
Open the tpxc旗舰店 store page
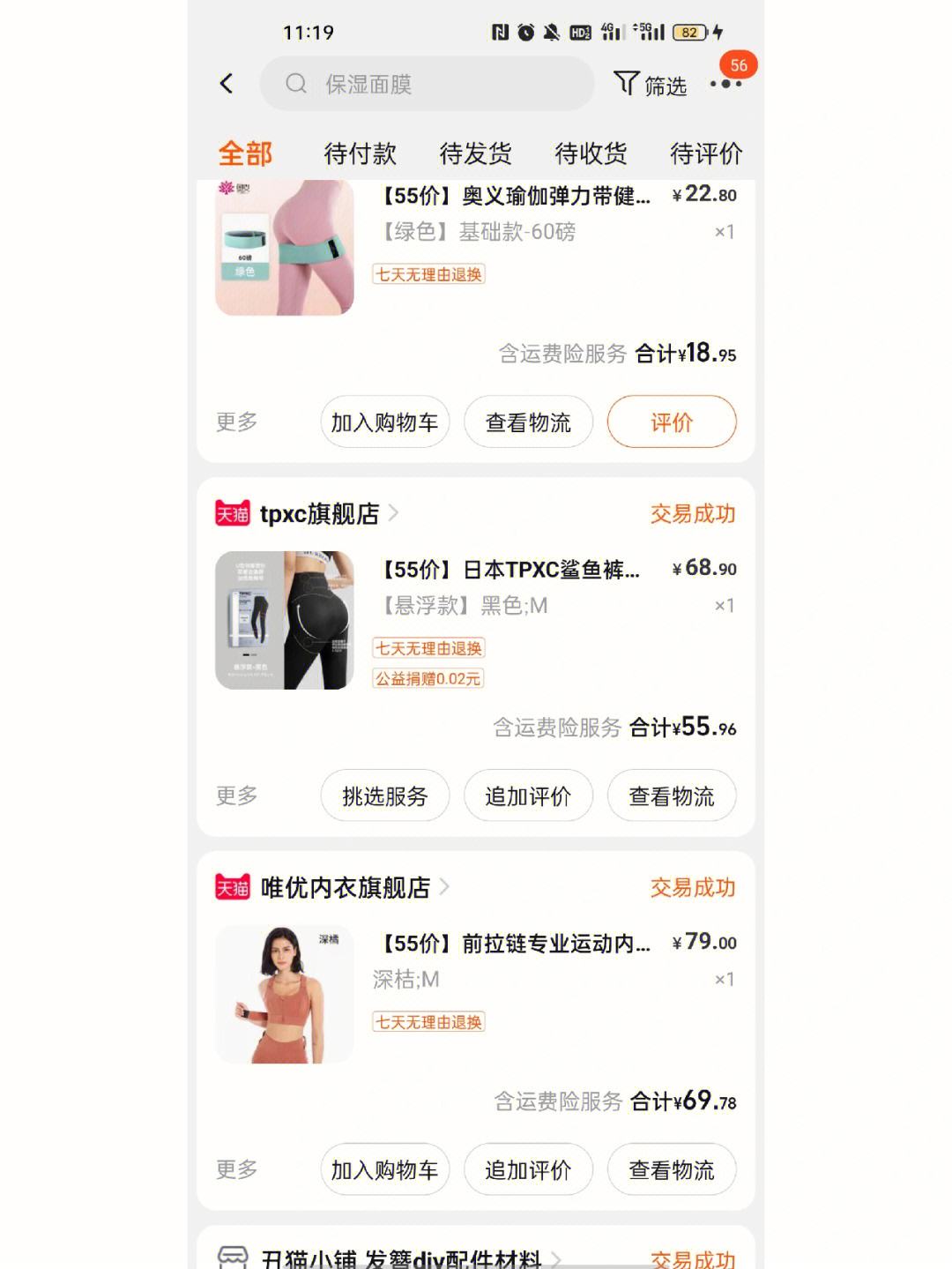(319, 513)
